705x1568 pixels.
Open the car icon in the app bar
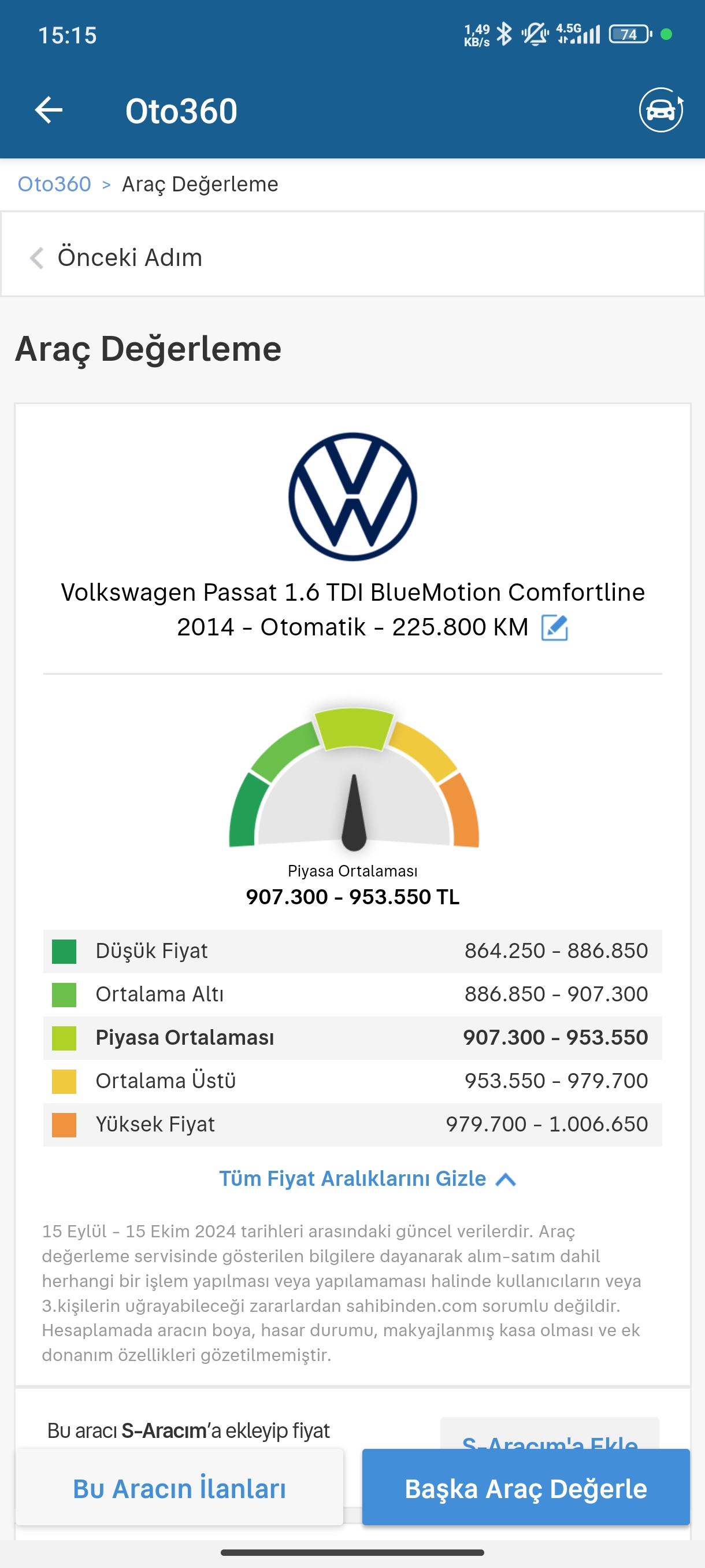[661, 110]
